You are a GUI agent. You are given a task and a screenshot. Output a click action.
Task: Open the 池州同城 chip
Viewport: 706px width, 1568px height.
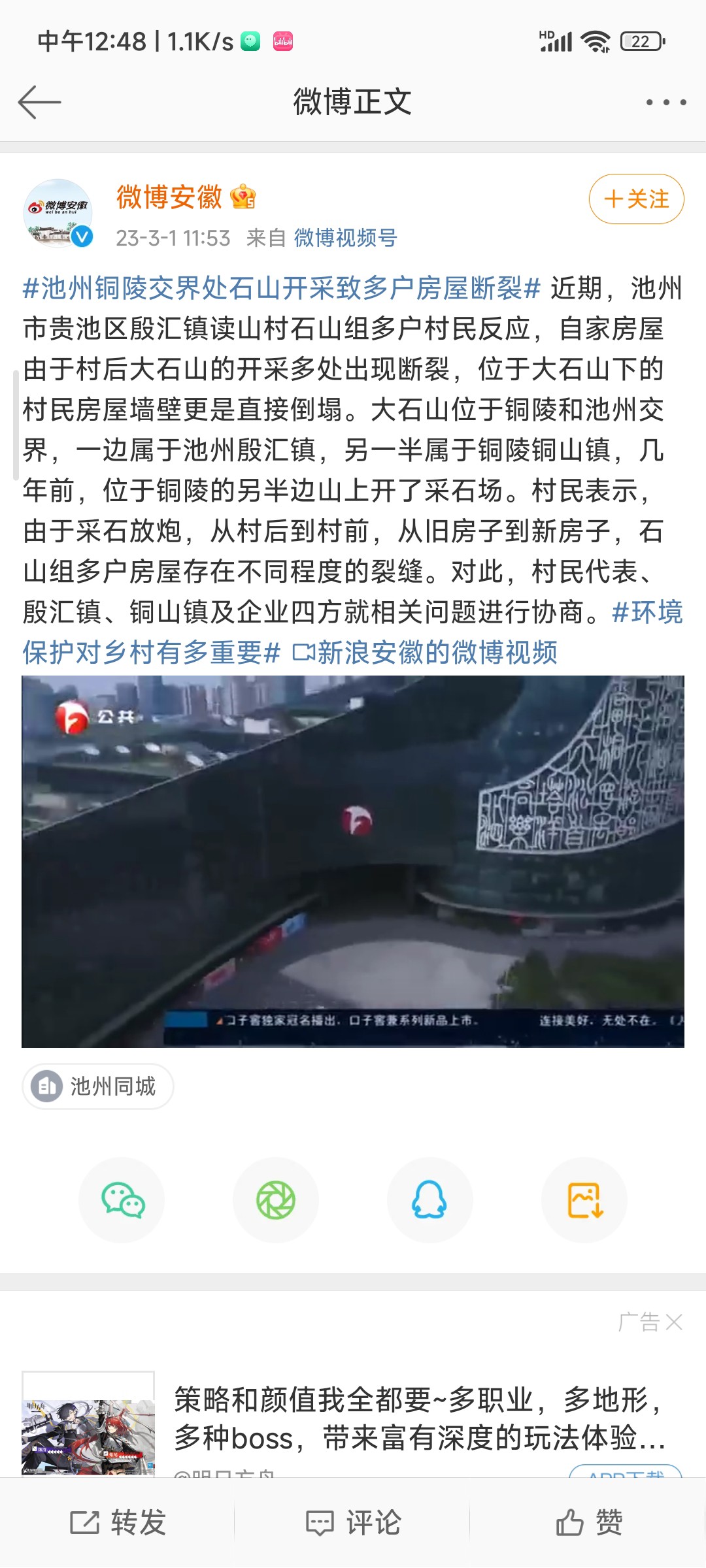coord(98,1086)
